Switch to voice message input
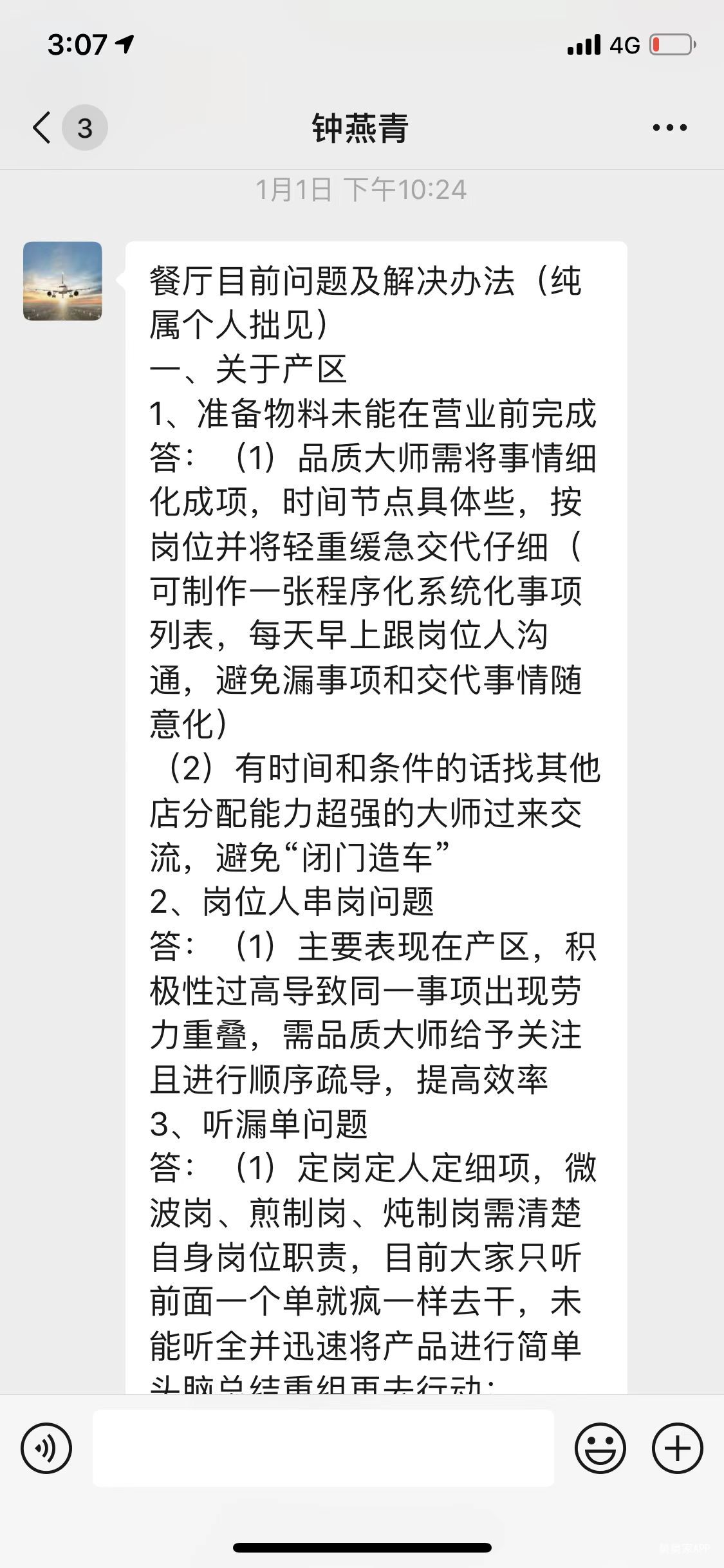Screen dimensions: 724x1568 point(46,1449)
